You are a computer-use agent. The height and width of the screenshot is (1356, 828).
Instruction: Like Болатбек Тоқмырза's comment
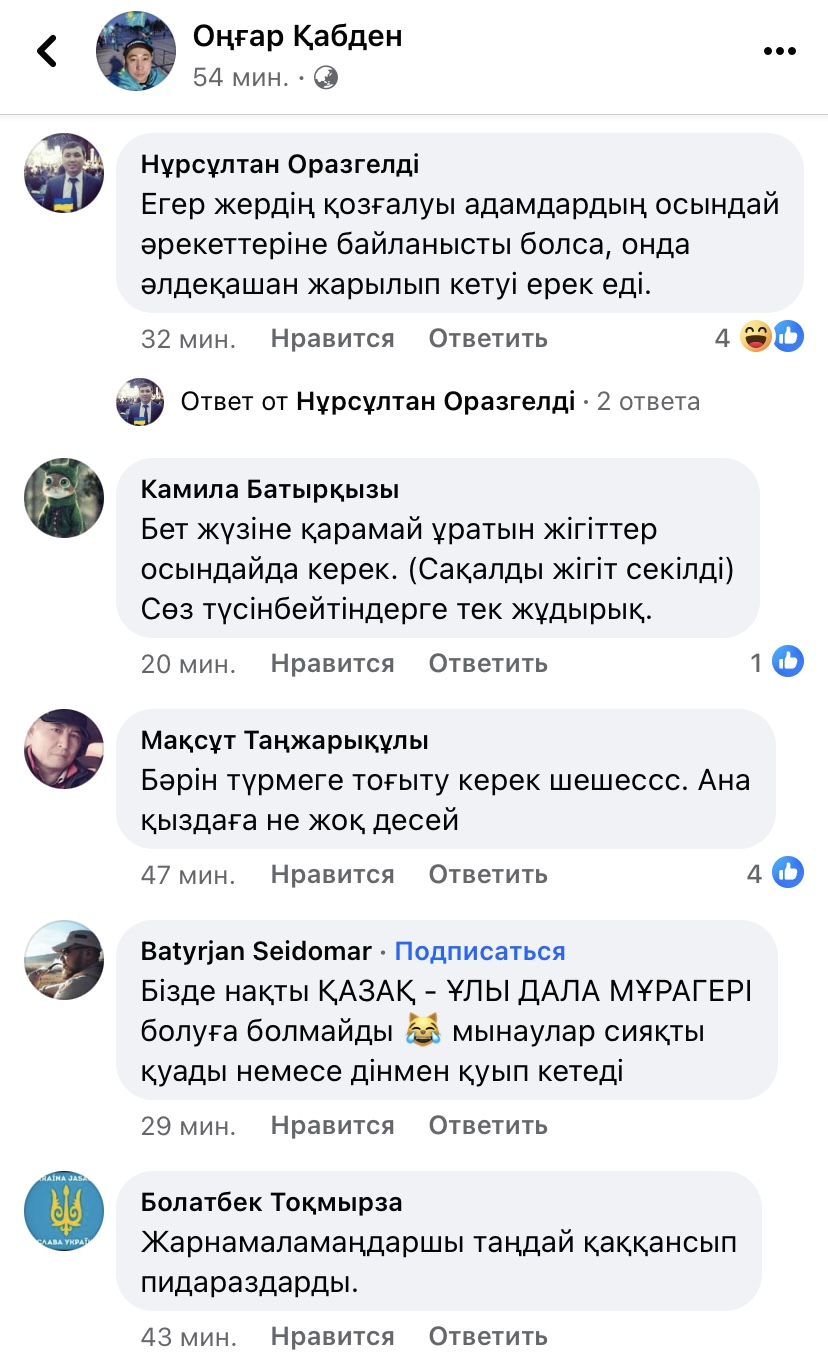[332, 1337]
